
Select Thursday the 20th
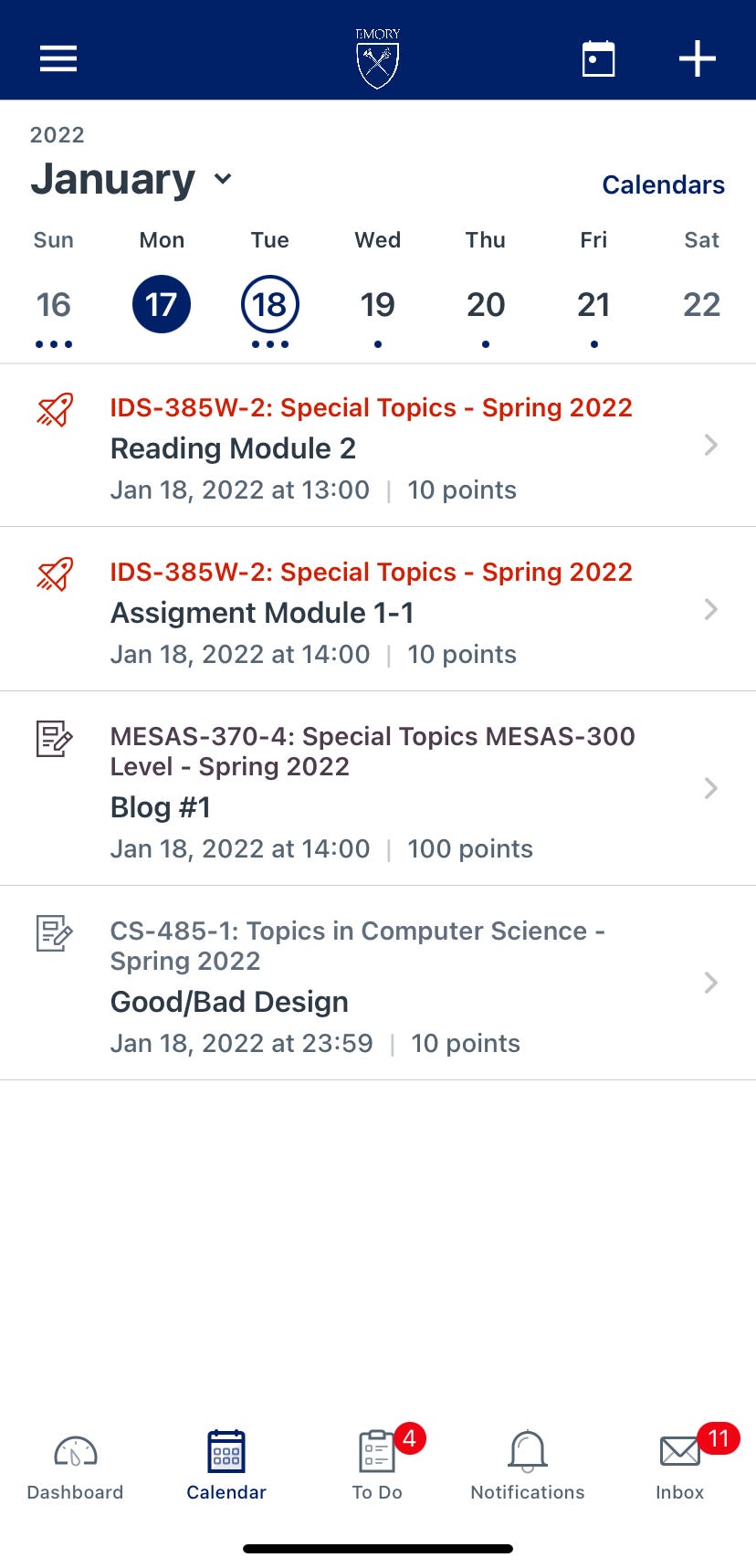click(486, 305)
